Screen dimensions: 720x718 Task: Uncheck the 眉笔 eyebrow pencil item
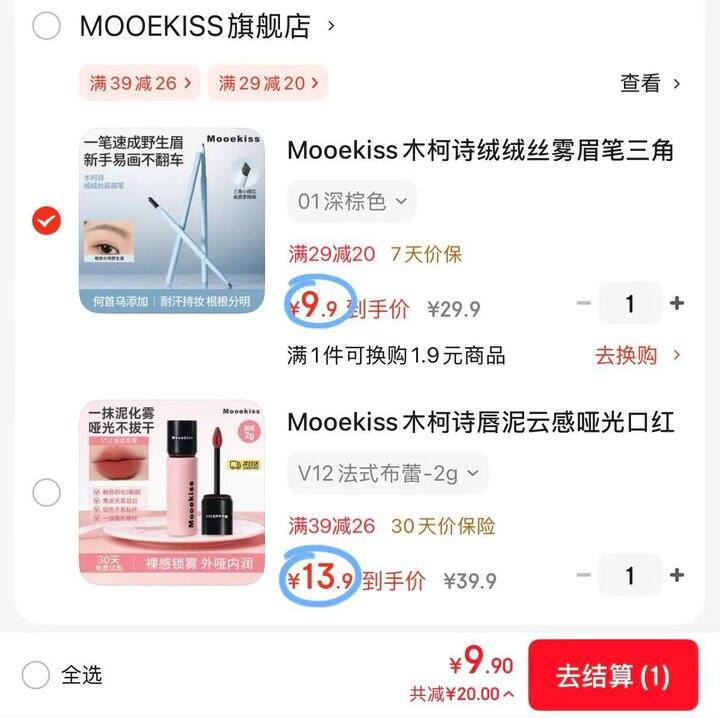[46, 221]
